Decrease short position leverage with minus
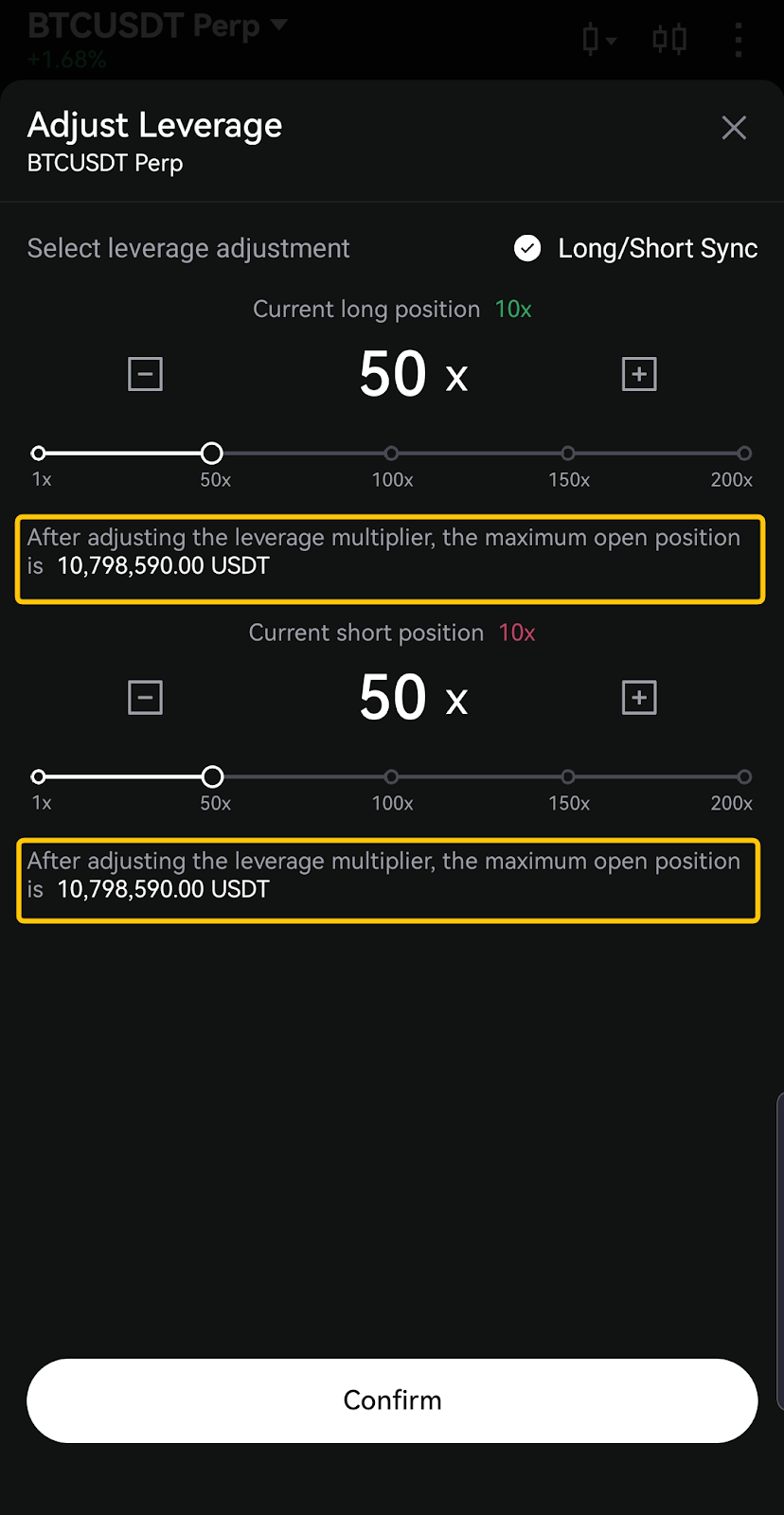 [145, 698]
